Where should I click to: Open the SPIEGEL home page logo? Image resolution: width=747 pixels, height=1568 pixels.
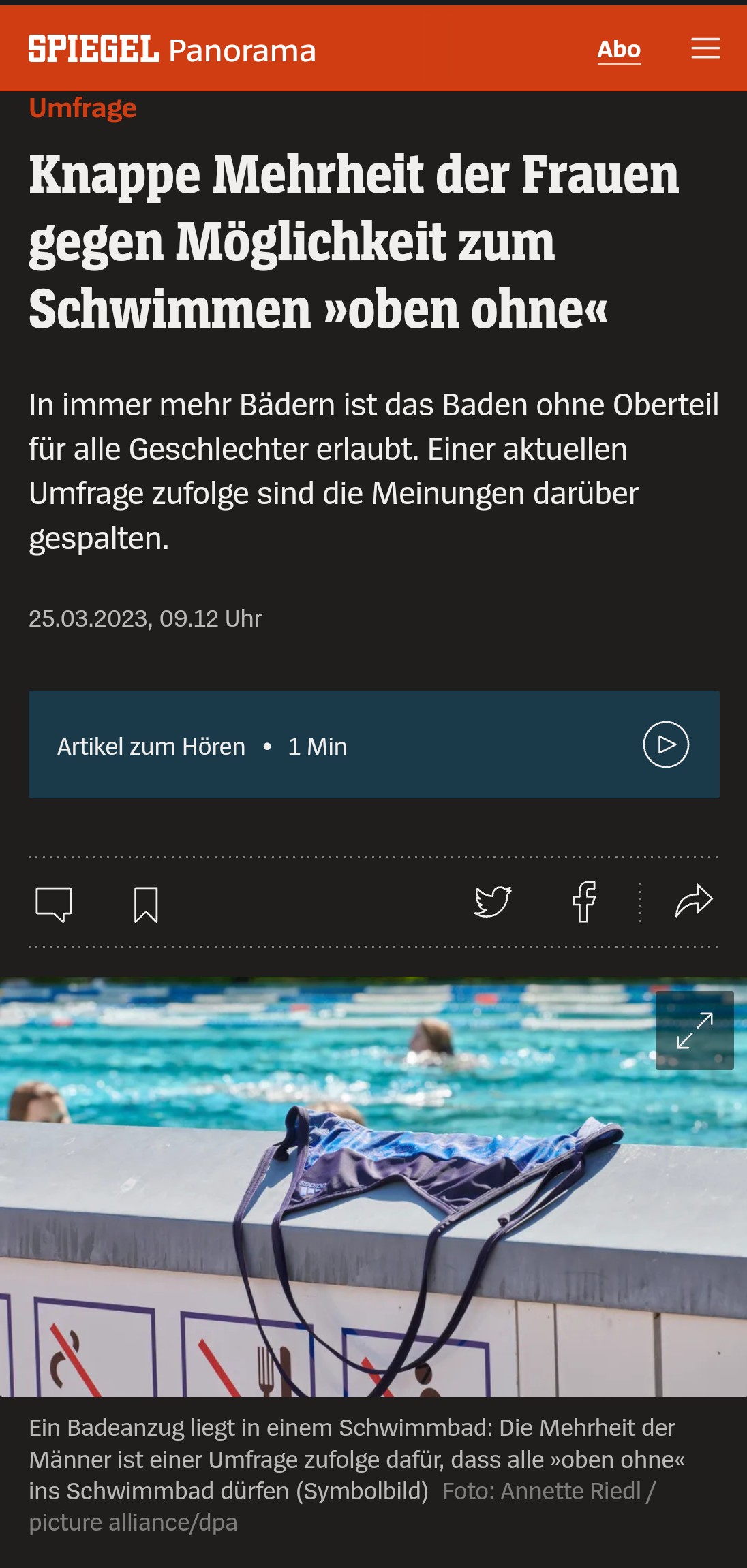93,50
